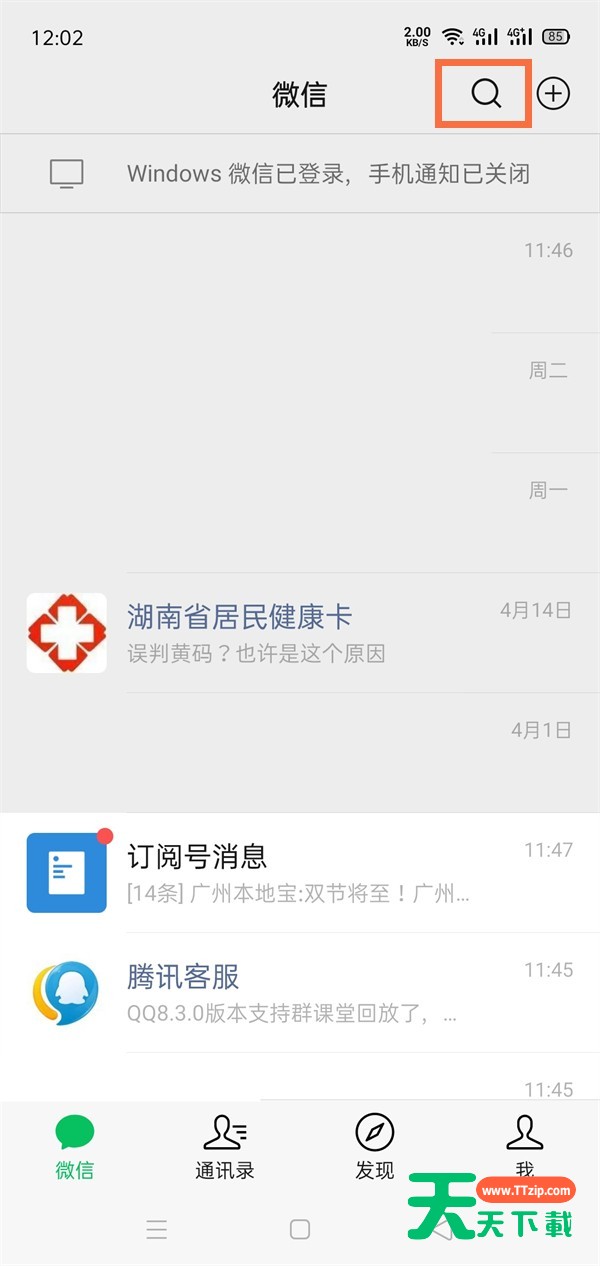Image resolution: width=600 pixels, height=1266 pixels.
Task: Switch to the 通讯录 tab
Action: click(225, 1147)
